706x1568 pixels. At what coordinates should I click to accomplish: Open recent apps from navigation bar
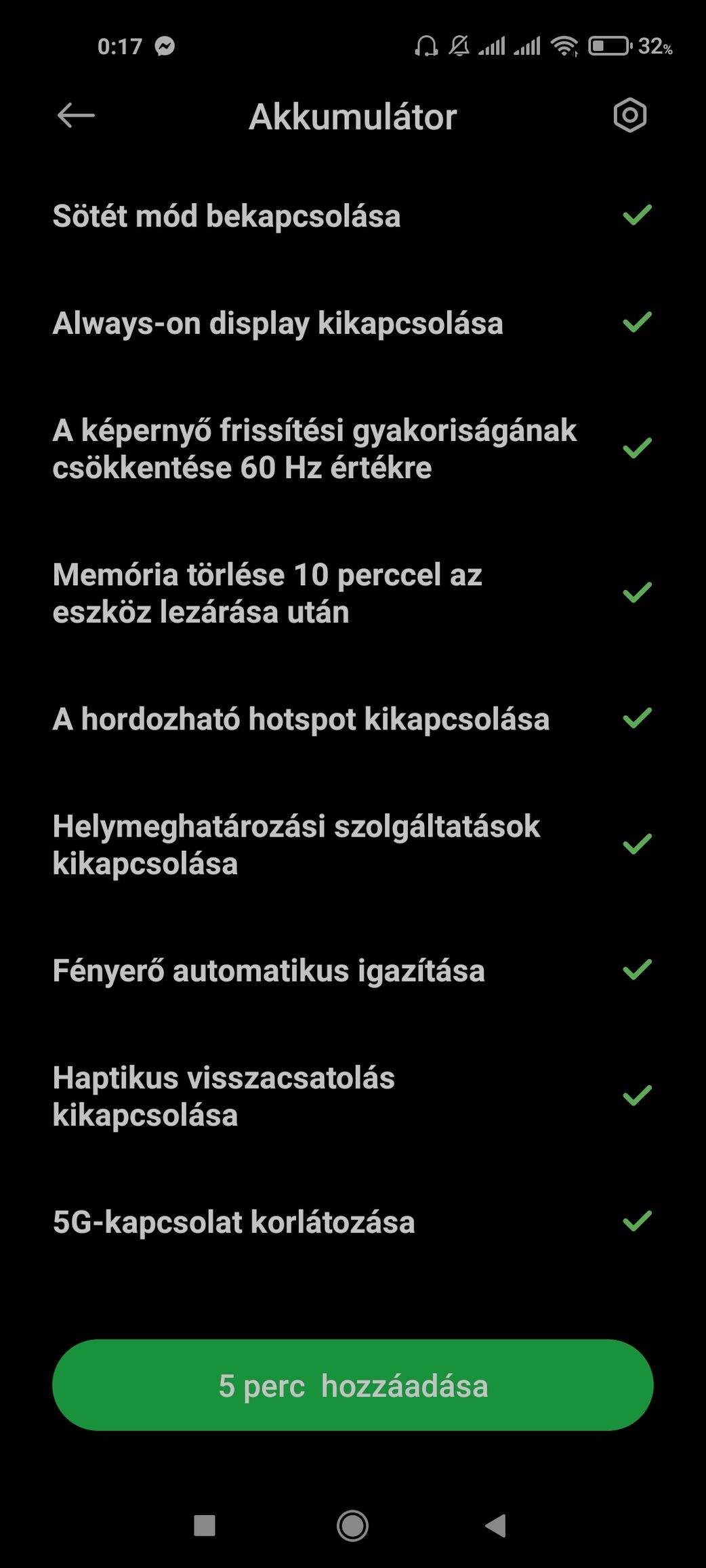tap(205, 1526)
